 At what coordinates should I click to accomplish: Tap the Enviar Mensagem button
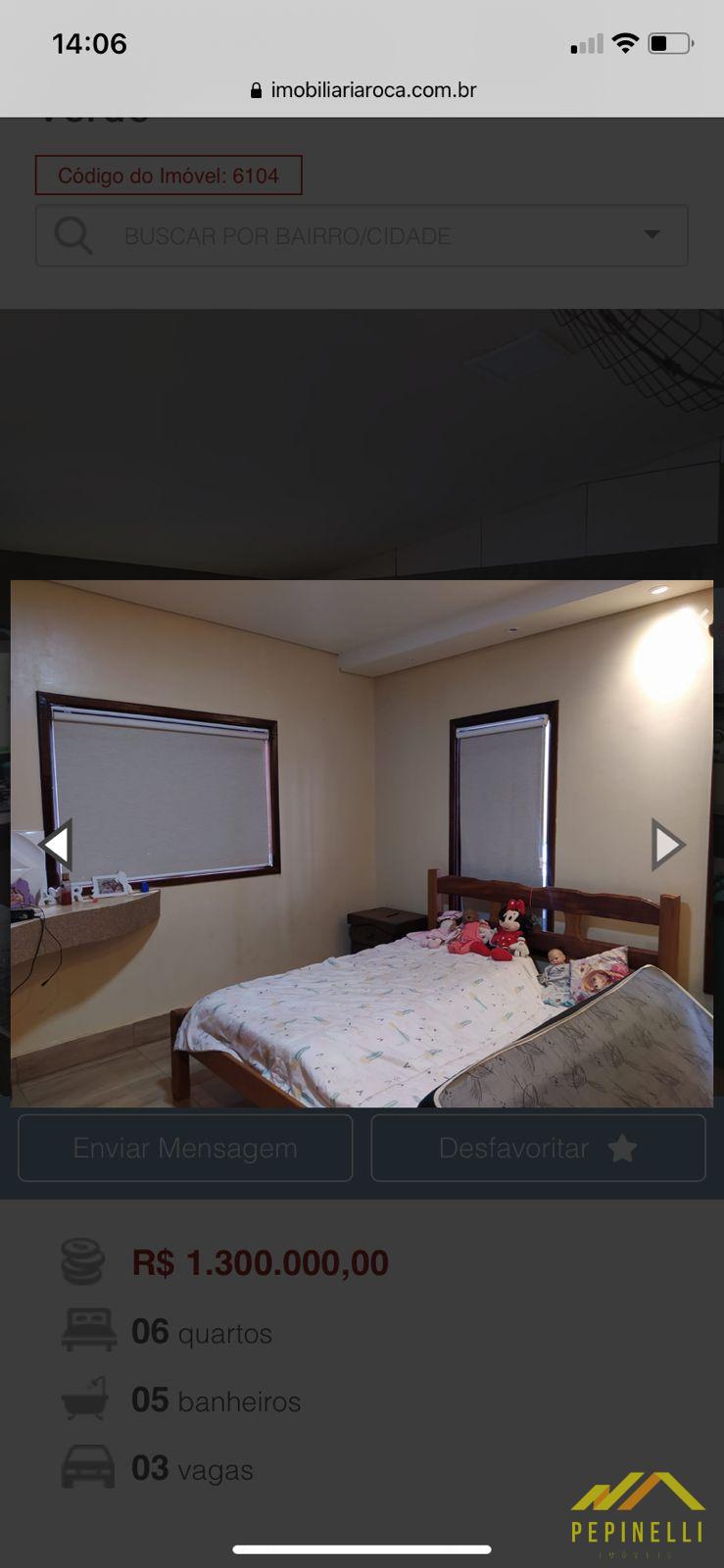pyautogui.click(x=185, y=1148)
